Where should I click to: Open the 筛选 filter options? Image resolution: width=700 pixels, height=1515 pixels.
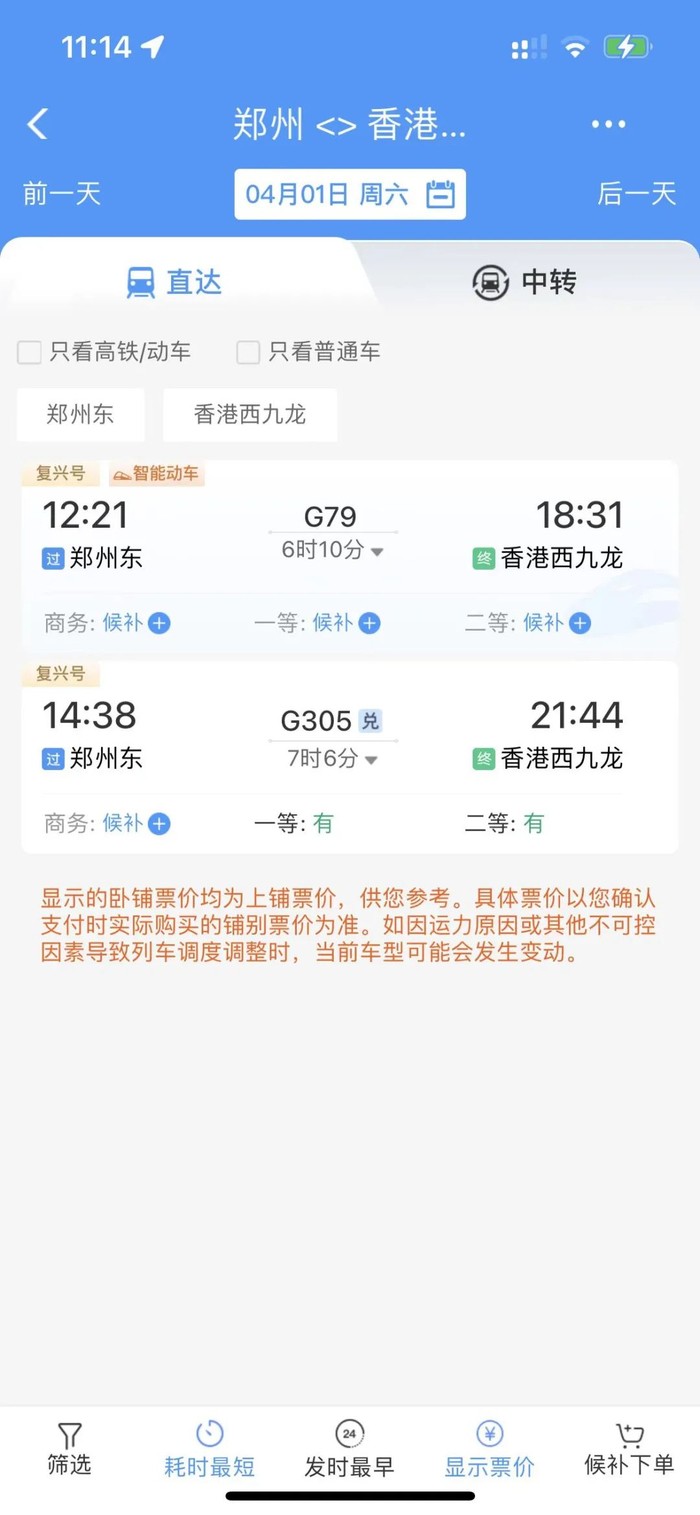click(69, 1449)
